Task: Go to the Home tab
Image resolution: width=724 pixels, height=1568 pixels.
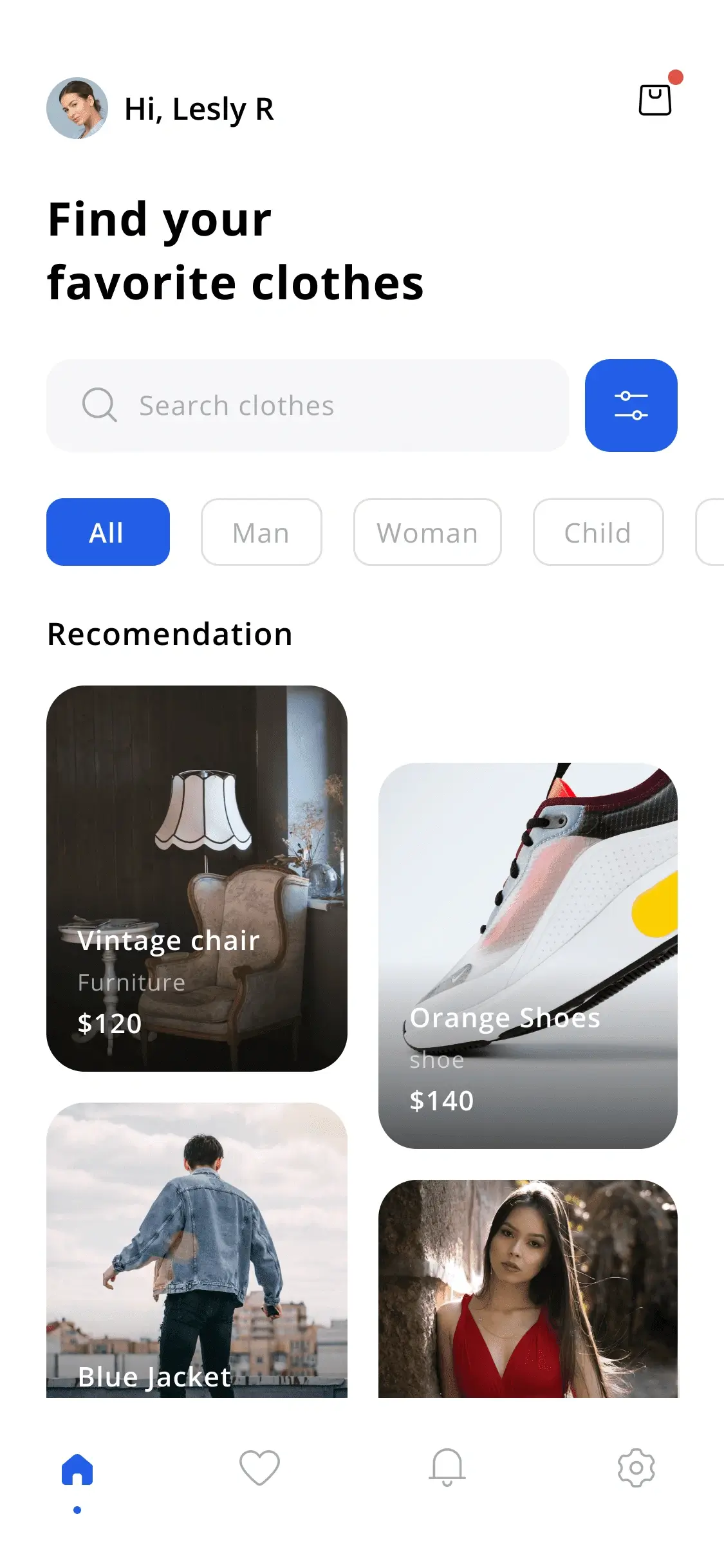Action: [x=77, y=1470]
